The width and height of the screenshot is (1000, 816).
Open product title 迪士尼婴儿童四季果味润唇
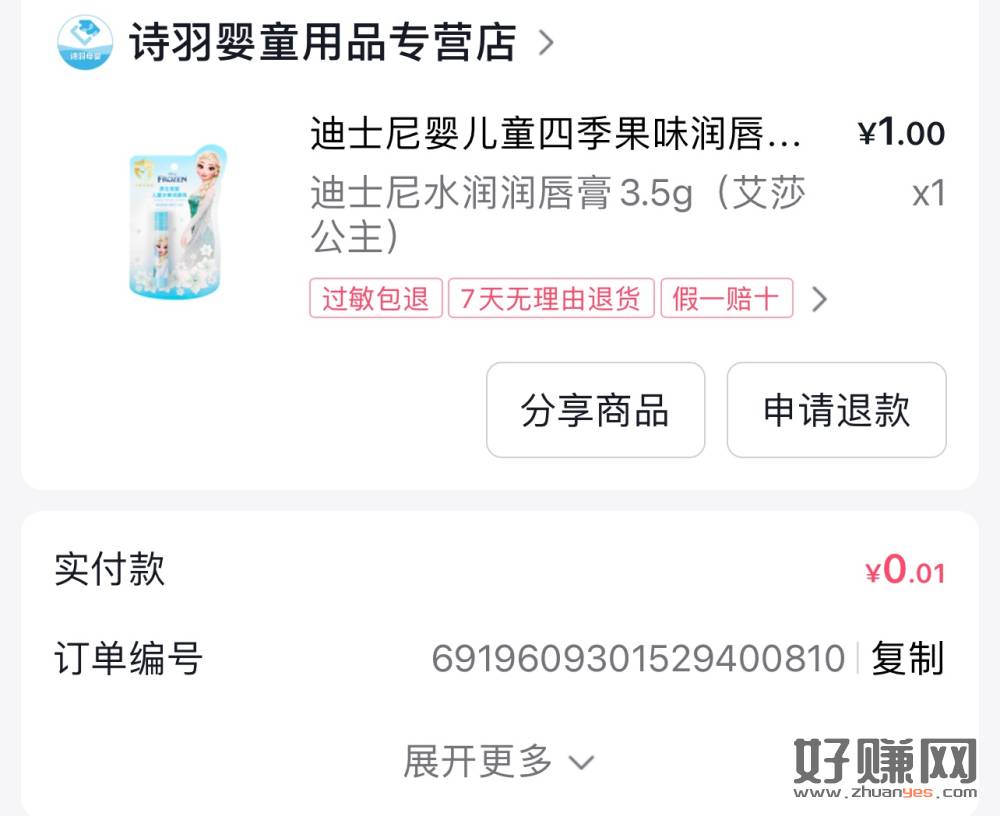555,134
